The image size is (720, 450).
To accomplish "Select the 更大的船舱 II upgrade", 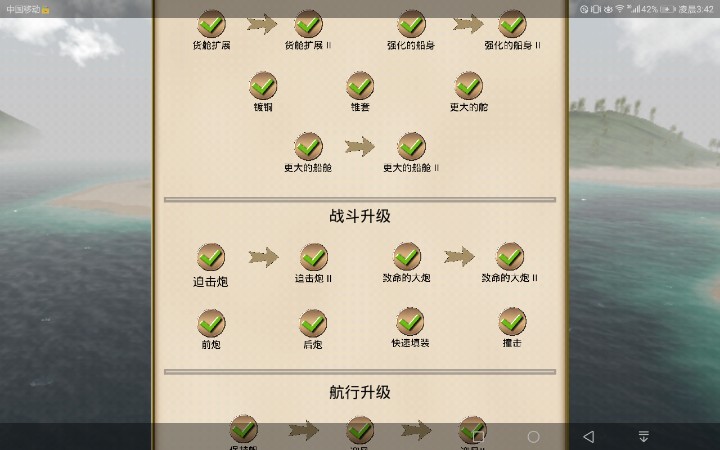I will (411, 147).
